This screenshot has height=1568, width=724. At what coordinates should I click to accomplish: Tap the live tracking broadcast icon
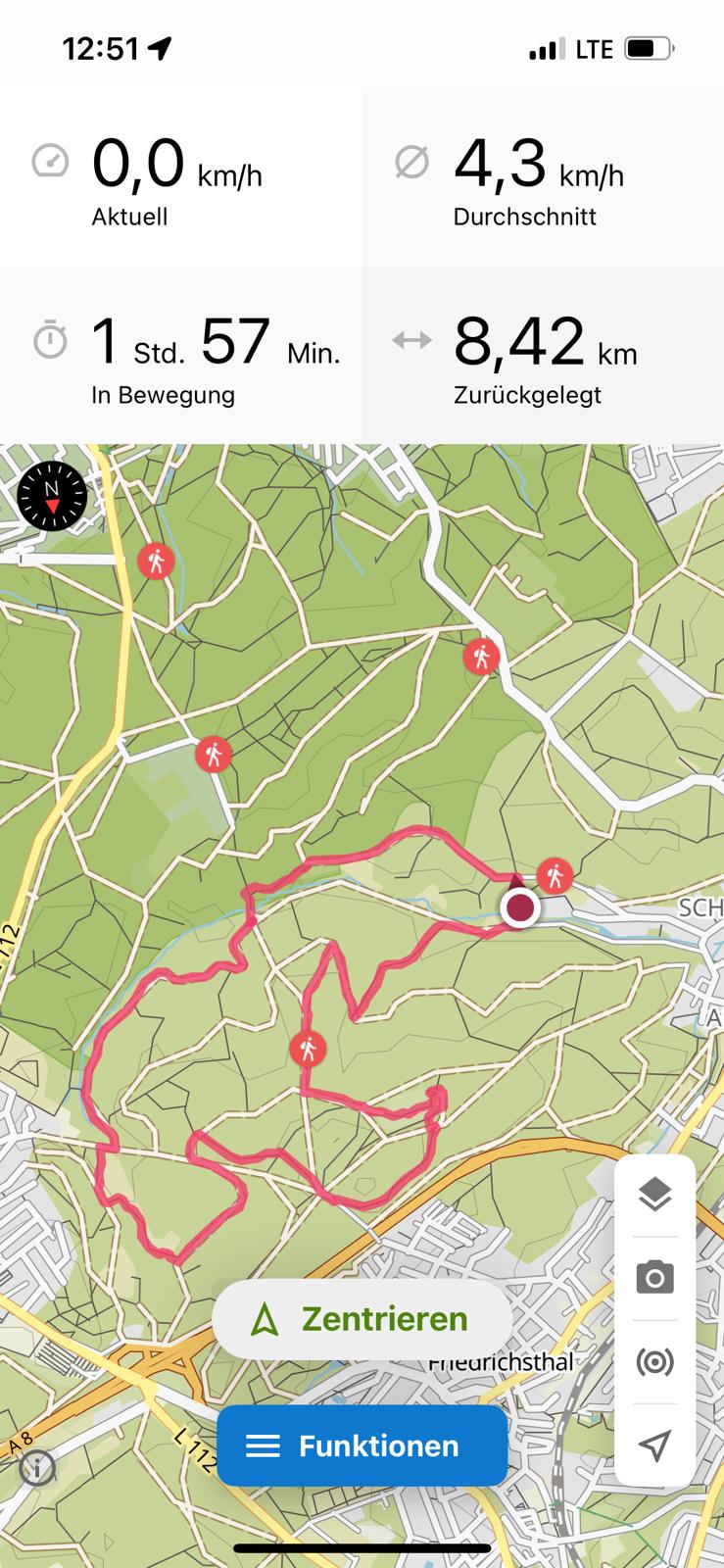654,1361
